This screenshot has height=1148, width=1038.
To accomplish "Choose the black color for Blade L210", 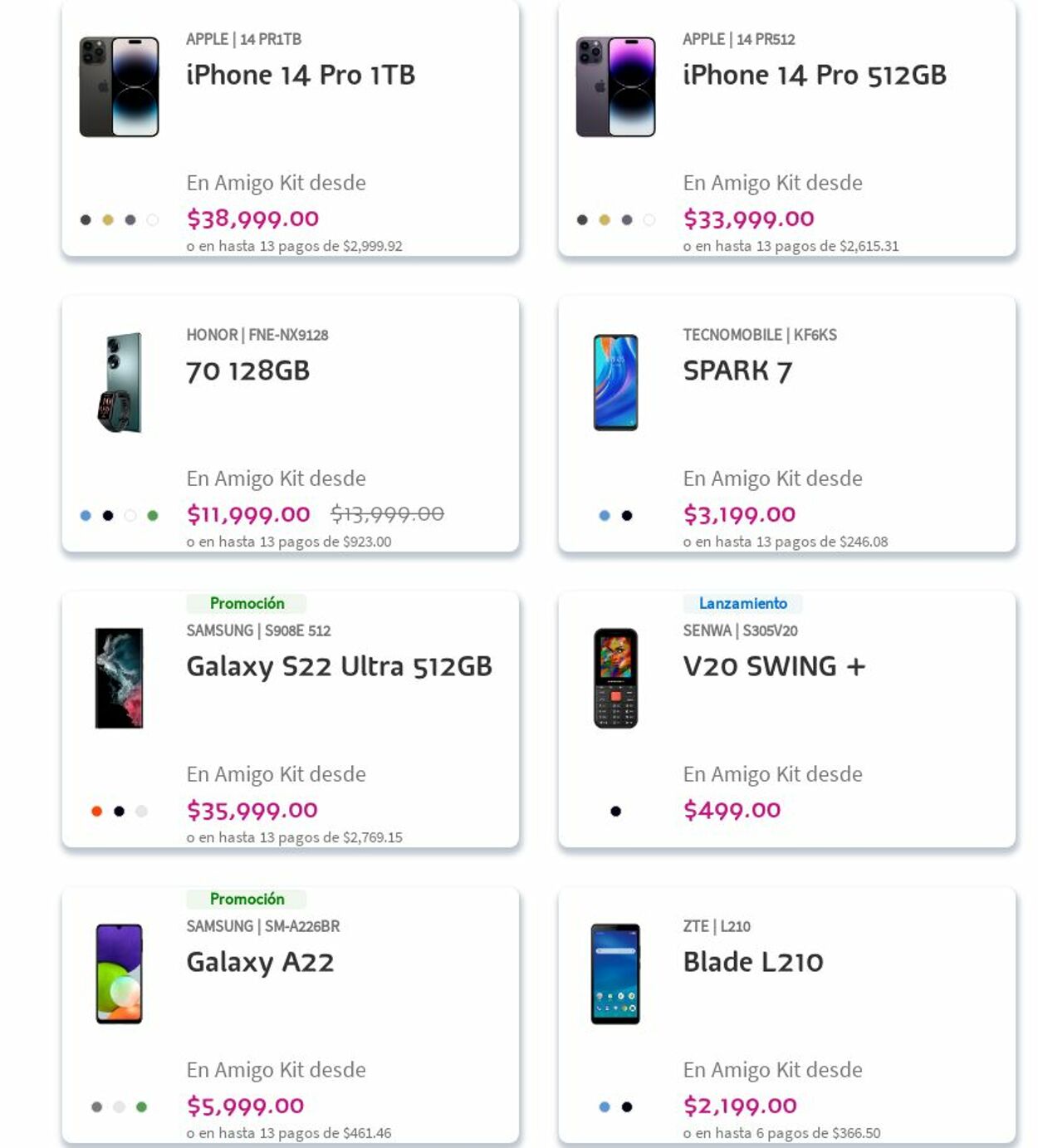I will [627, 1107].
